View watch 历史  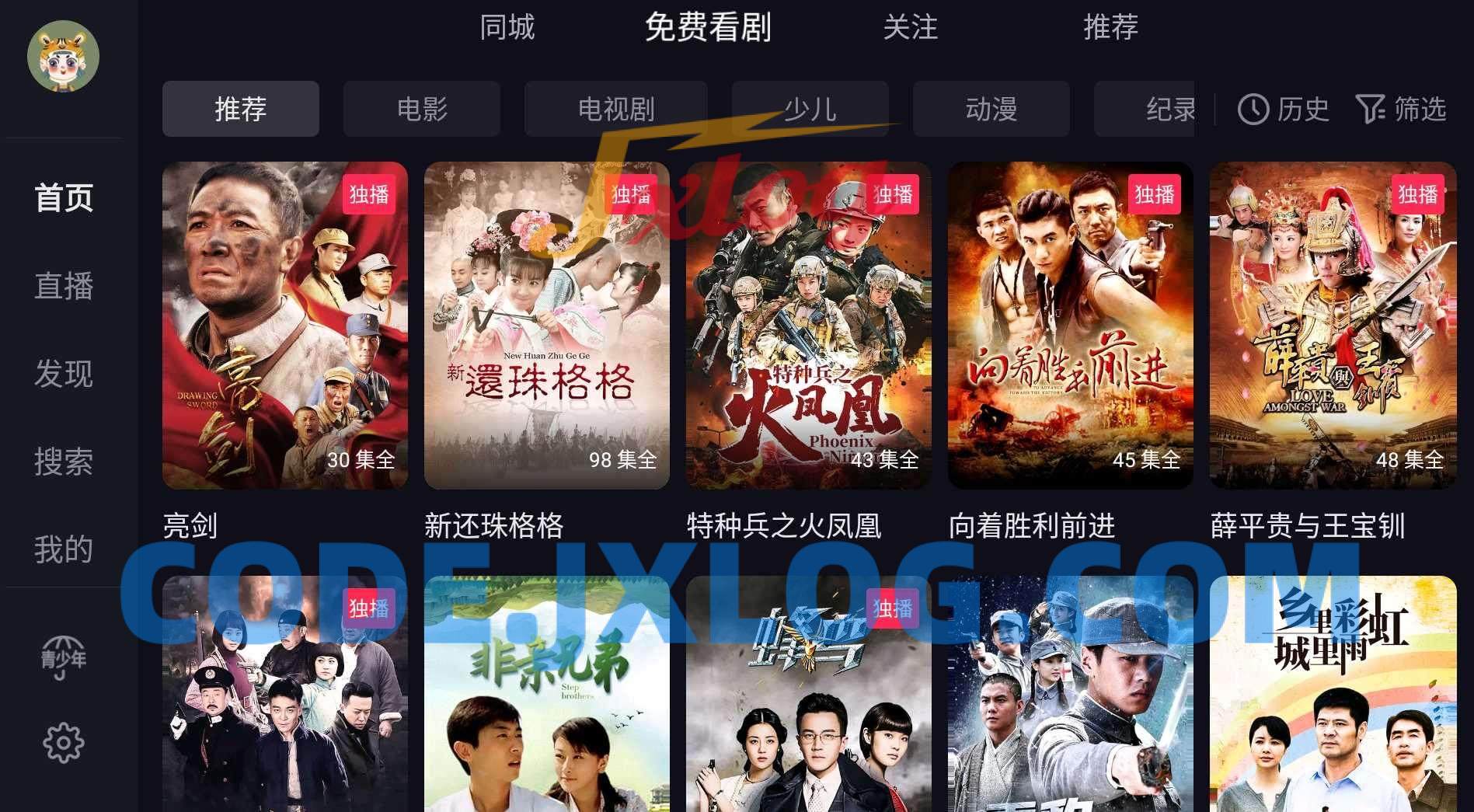click(x=1283, y=109)
